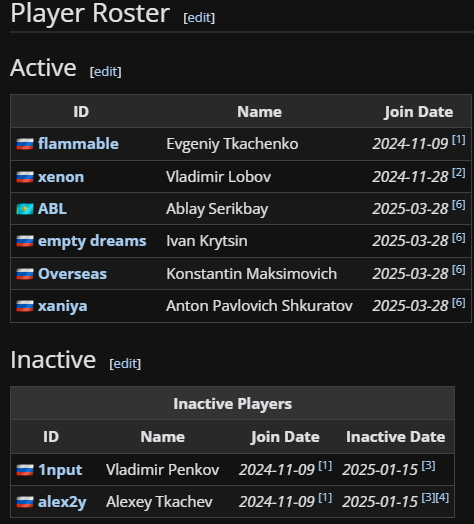Jump to reference [6] on ABL's join date
474x524 pixels.
point(459,205)
